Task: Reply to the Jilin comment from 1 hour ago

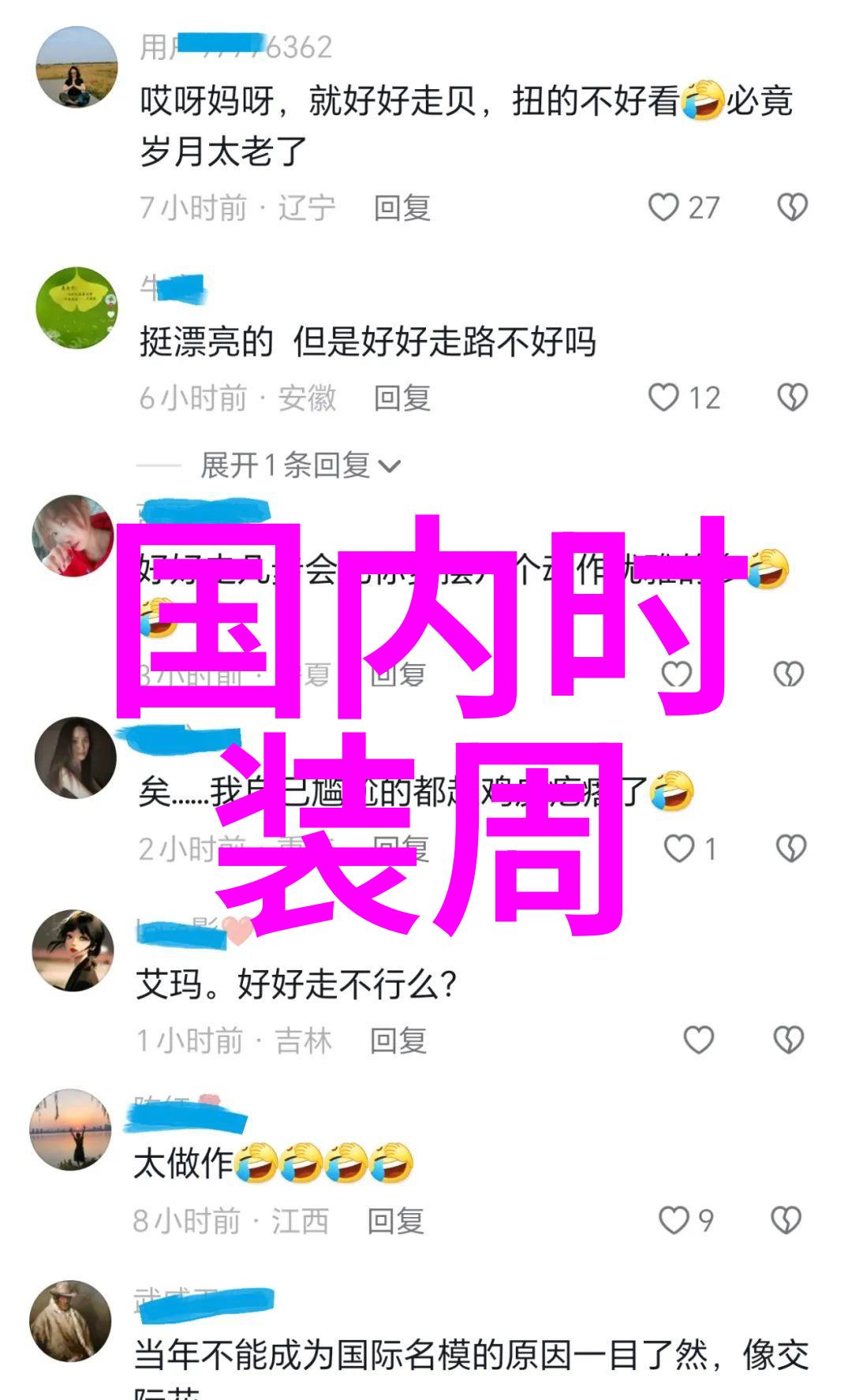Action: 398,1041
